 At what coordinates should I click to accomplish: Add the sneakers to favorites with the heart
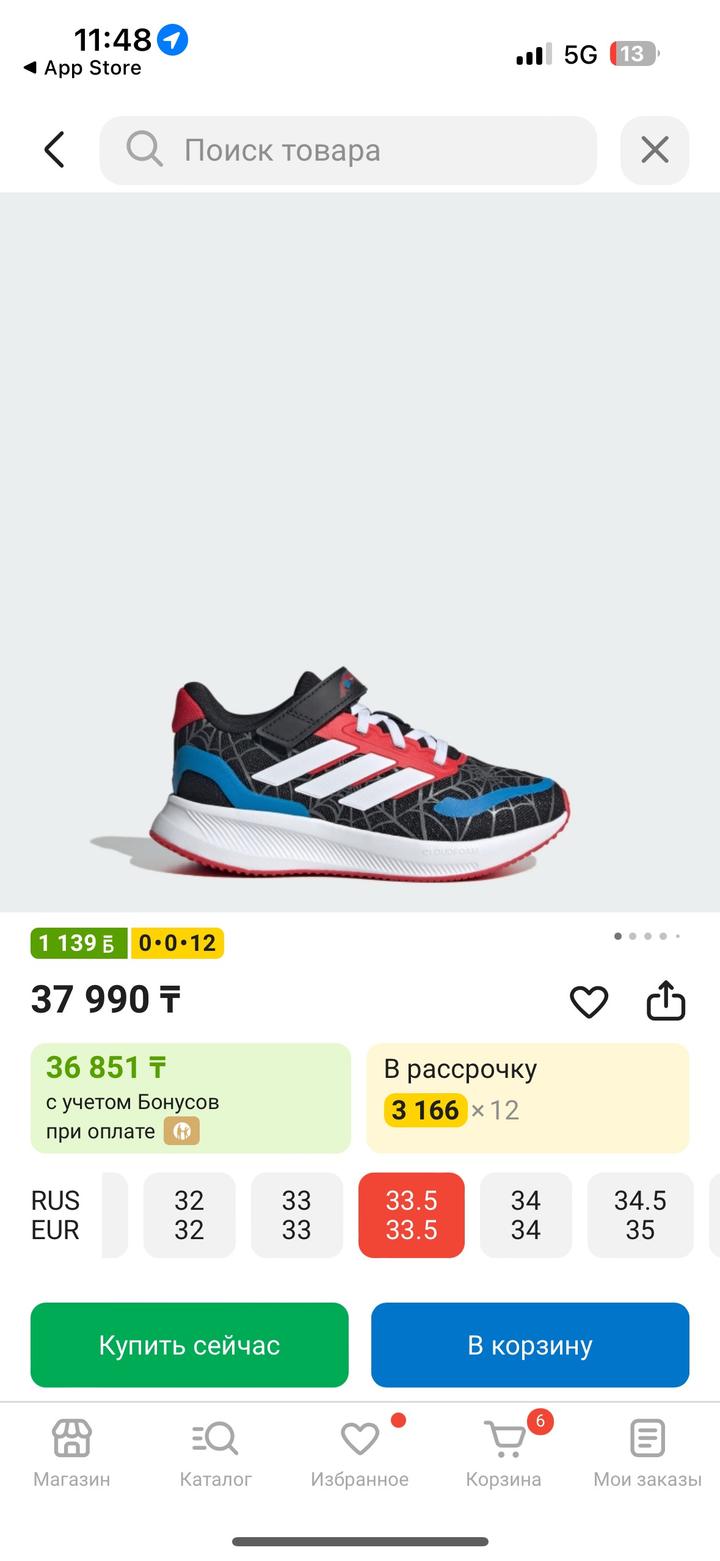pyautogui.click(x=589, y=1001)
